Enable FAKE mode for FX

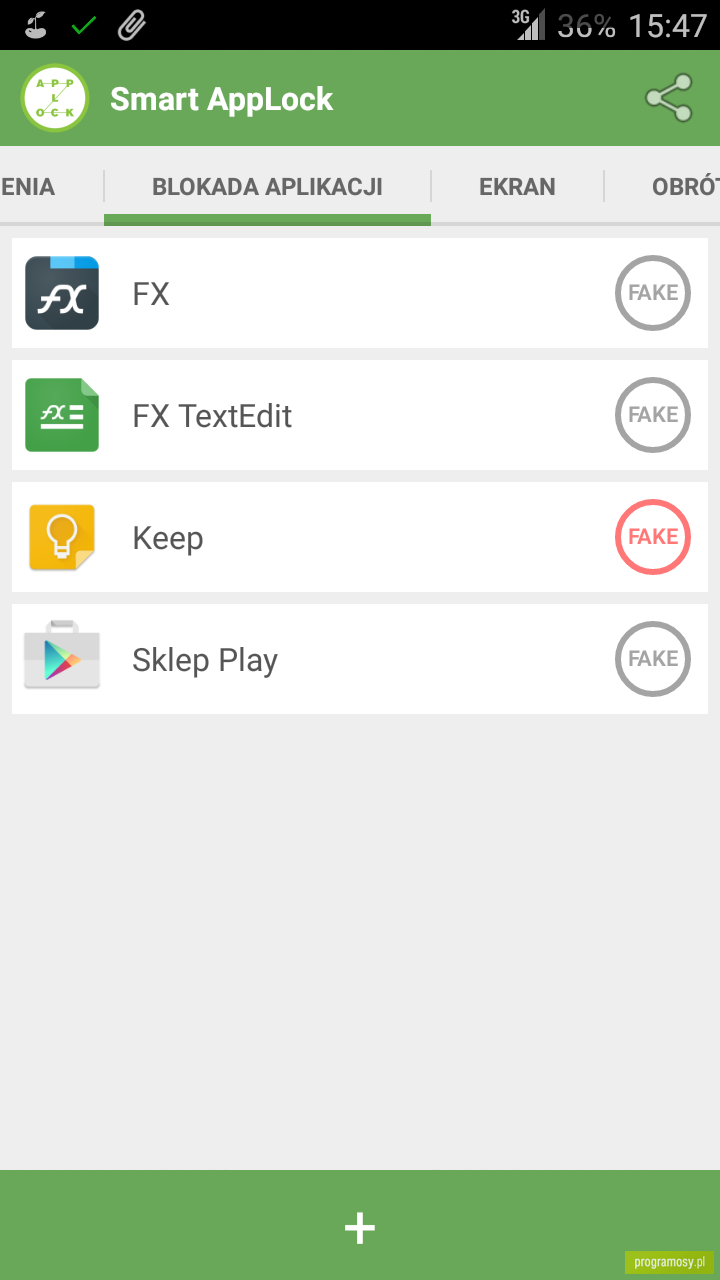(653, 293)
